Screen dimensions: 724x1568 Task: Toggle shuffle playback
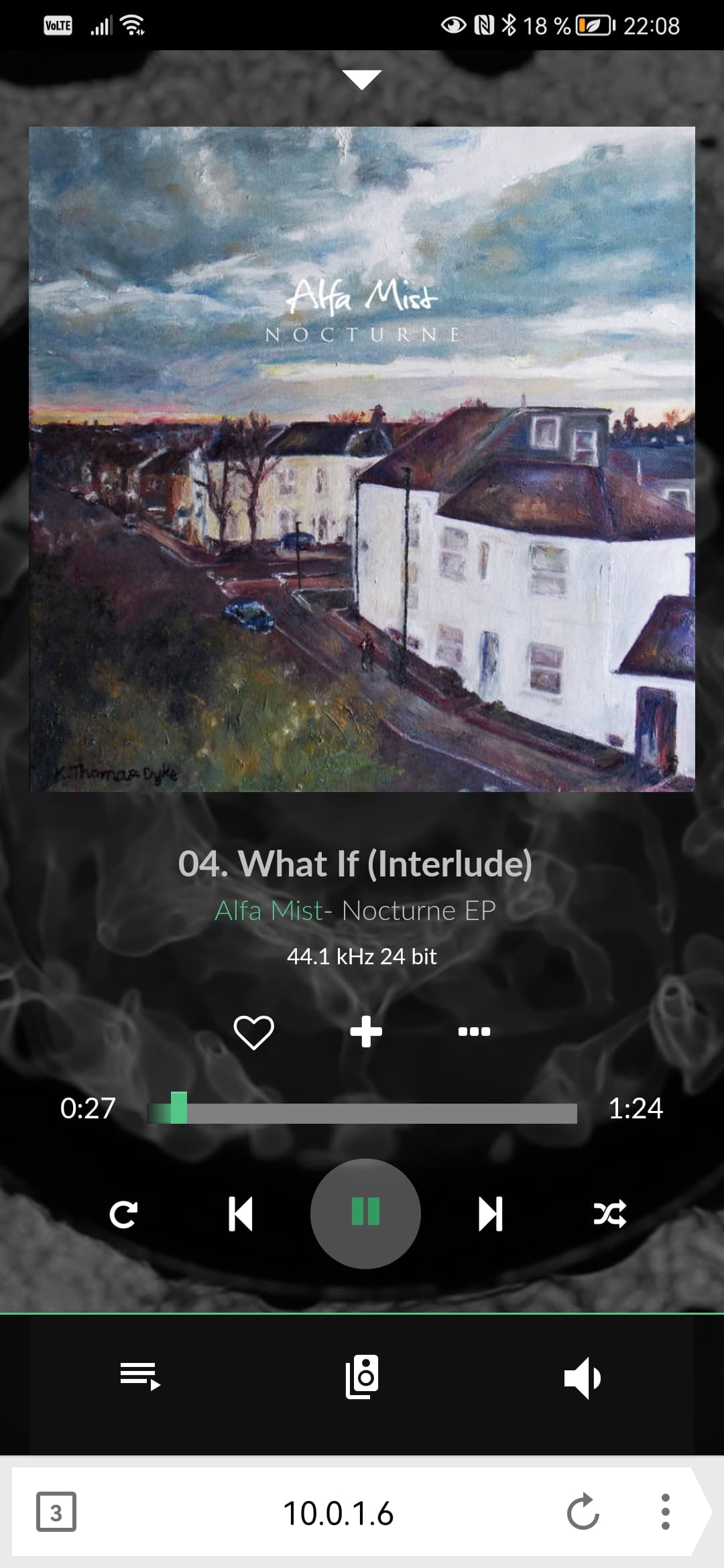point(609,1214)
